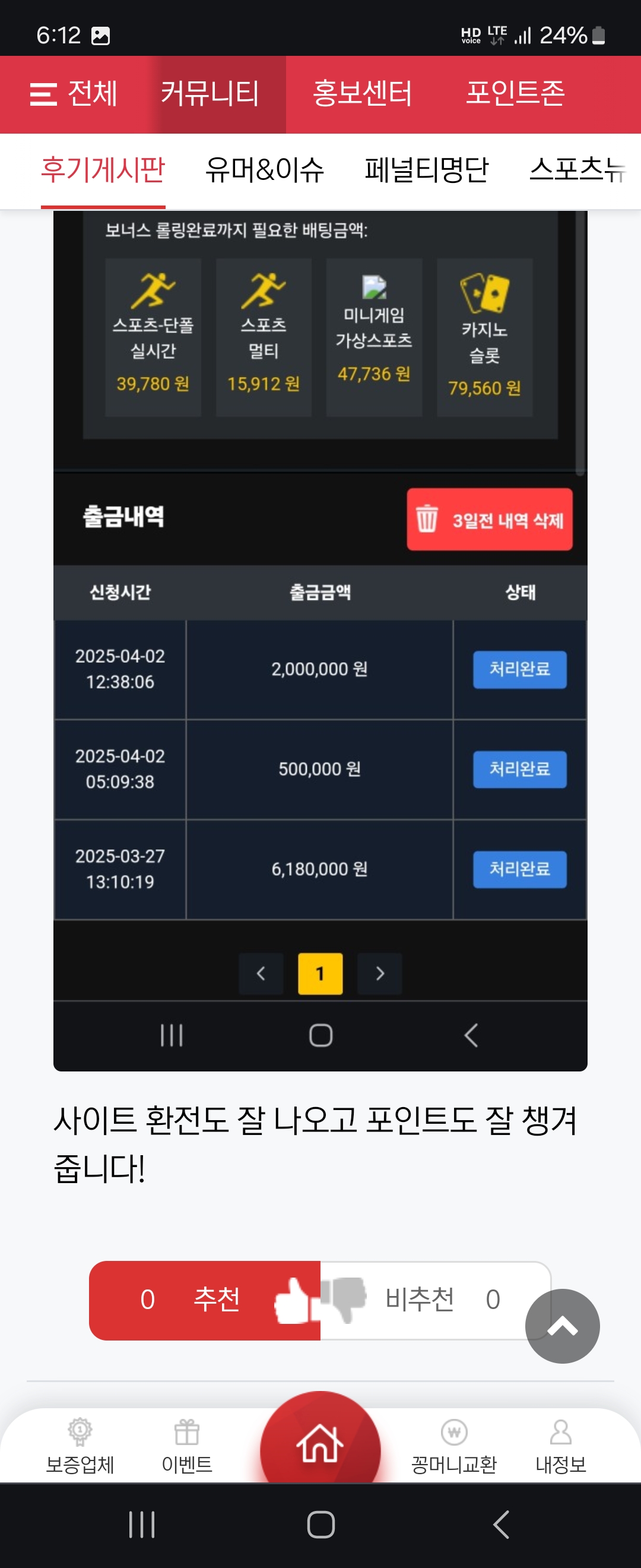Open the system recent apps view
This screenshot has width=641, height=1568.
tap(142, 1525)
